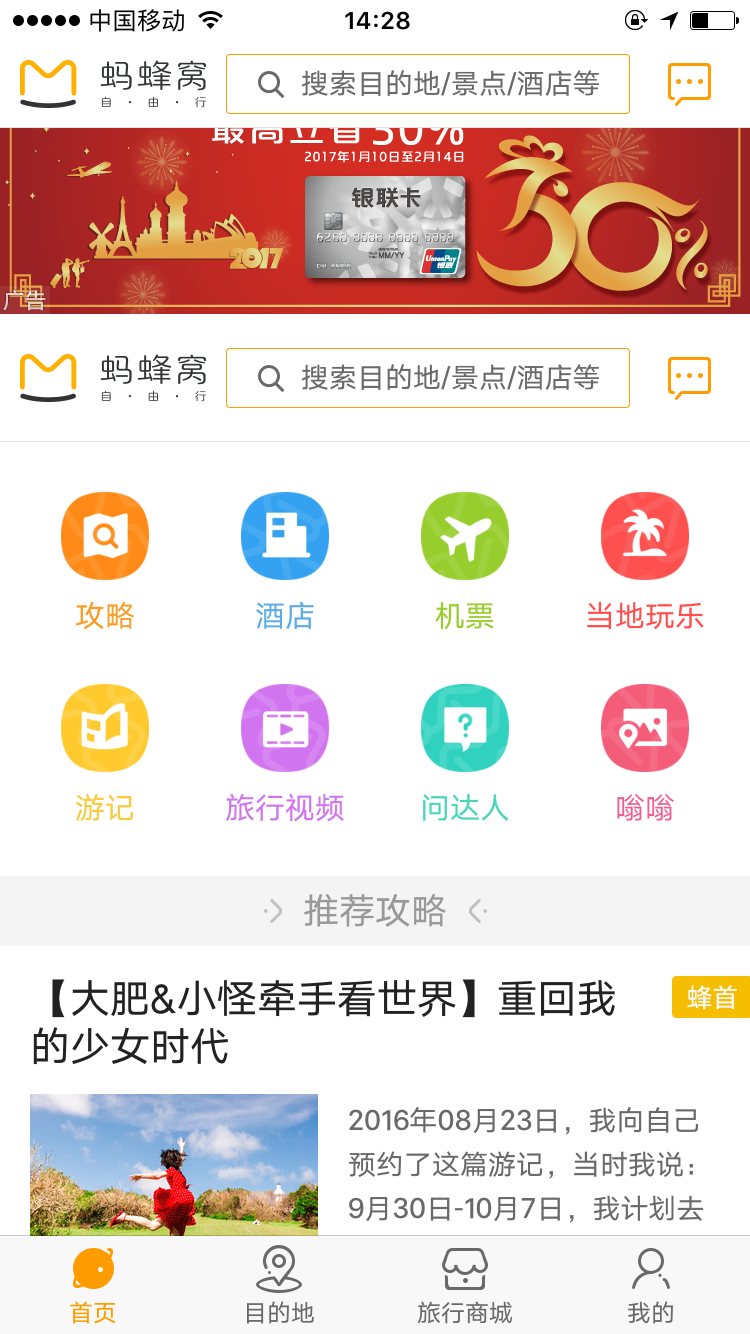
Task: Open the article thumbnail photo
Action: click(x=173, y=1164)
